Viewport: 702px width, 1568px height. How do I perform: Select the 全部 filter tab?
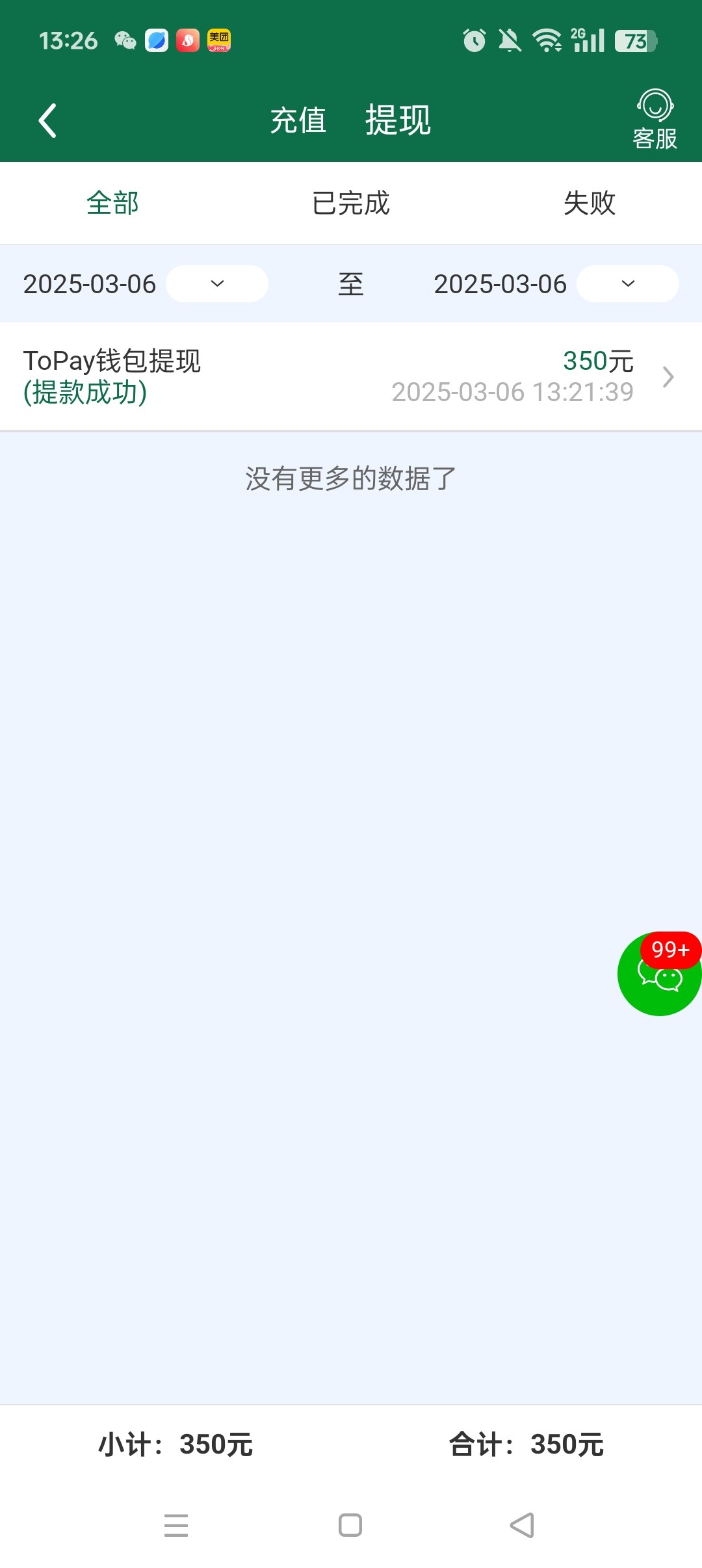[x=112, y=203]
